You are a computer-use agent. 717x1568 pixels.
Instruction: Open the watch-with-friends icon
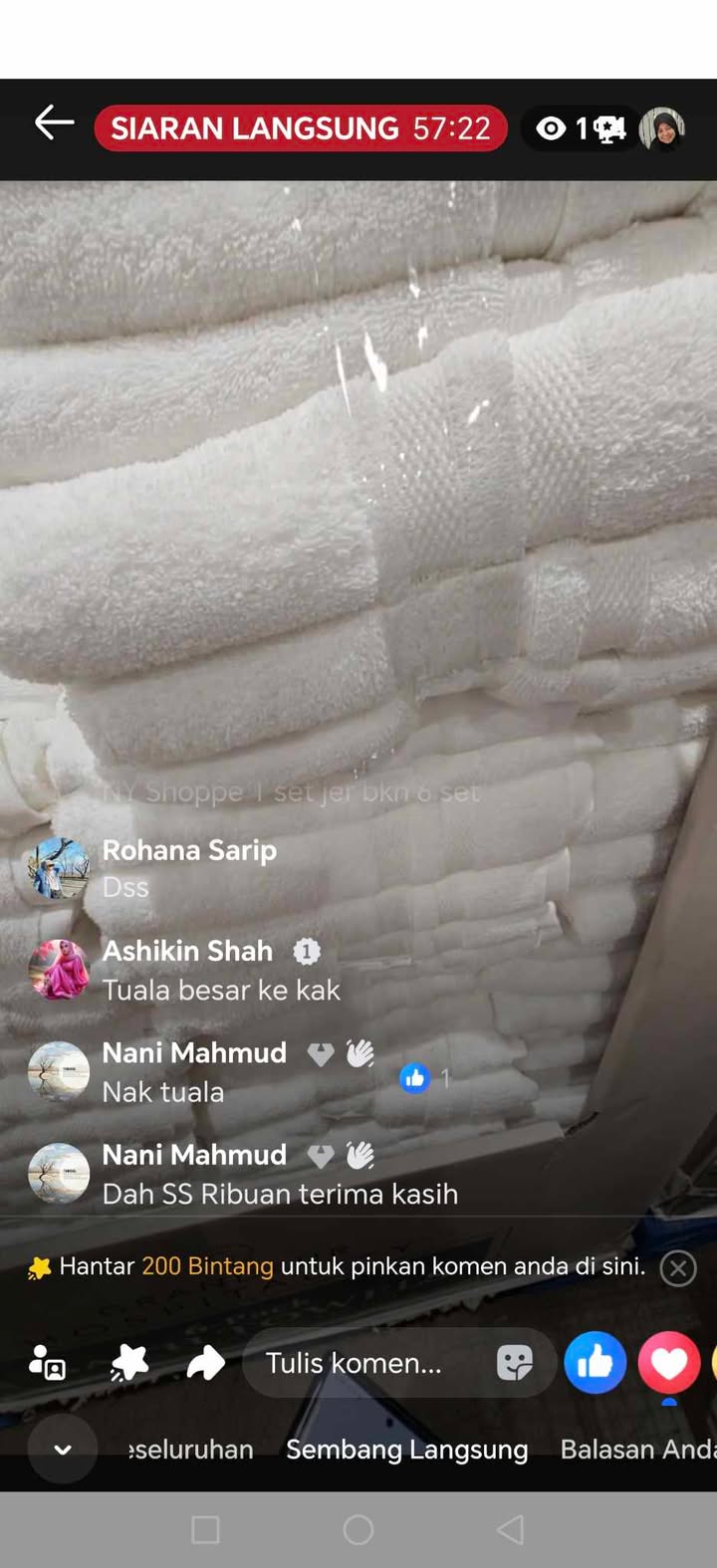point(47,1363)
